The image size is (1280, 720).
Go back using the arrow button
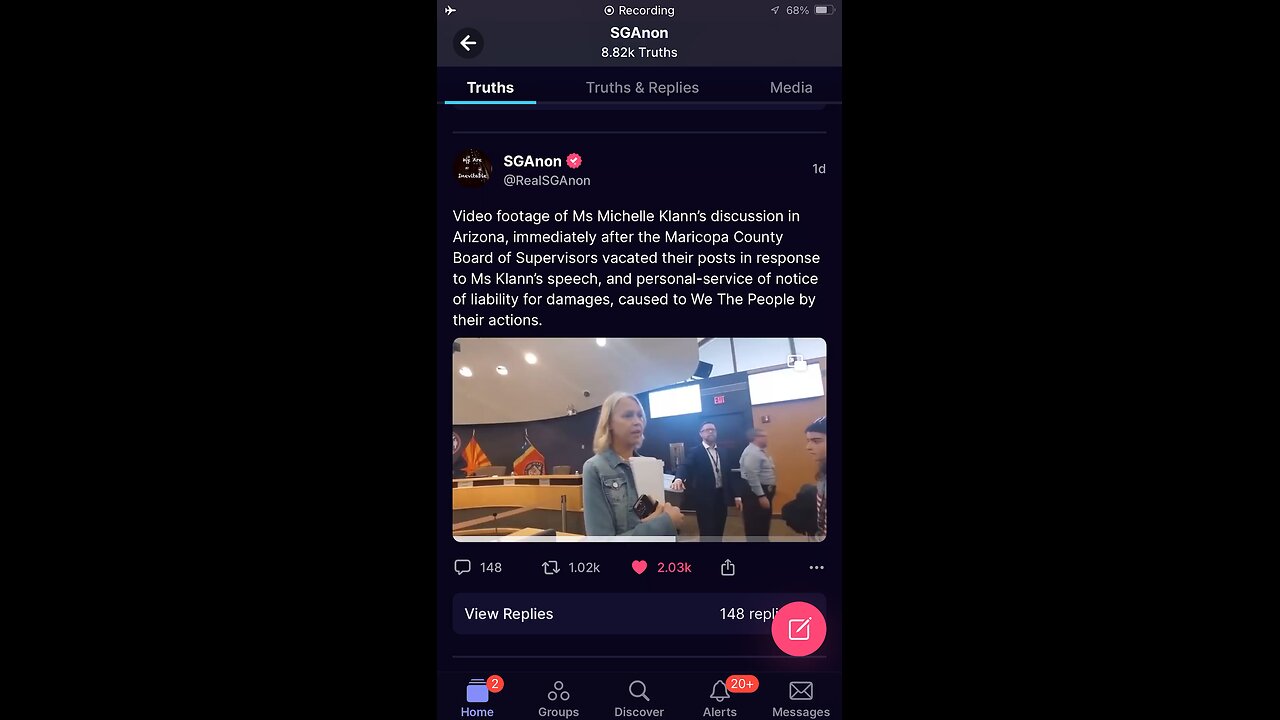468,43
